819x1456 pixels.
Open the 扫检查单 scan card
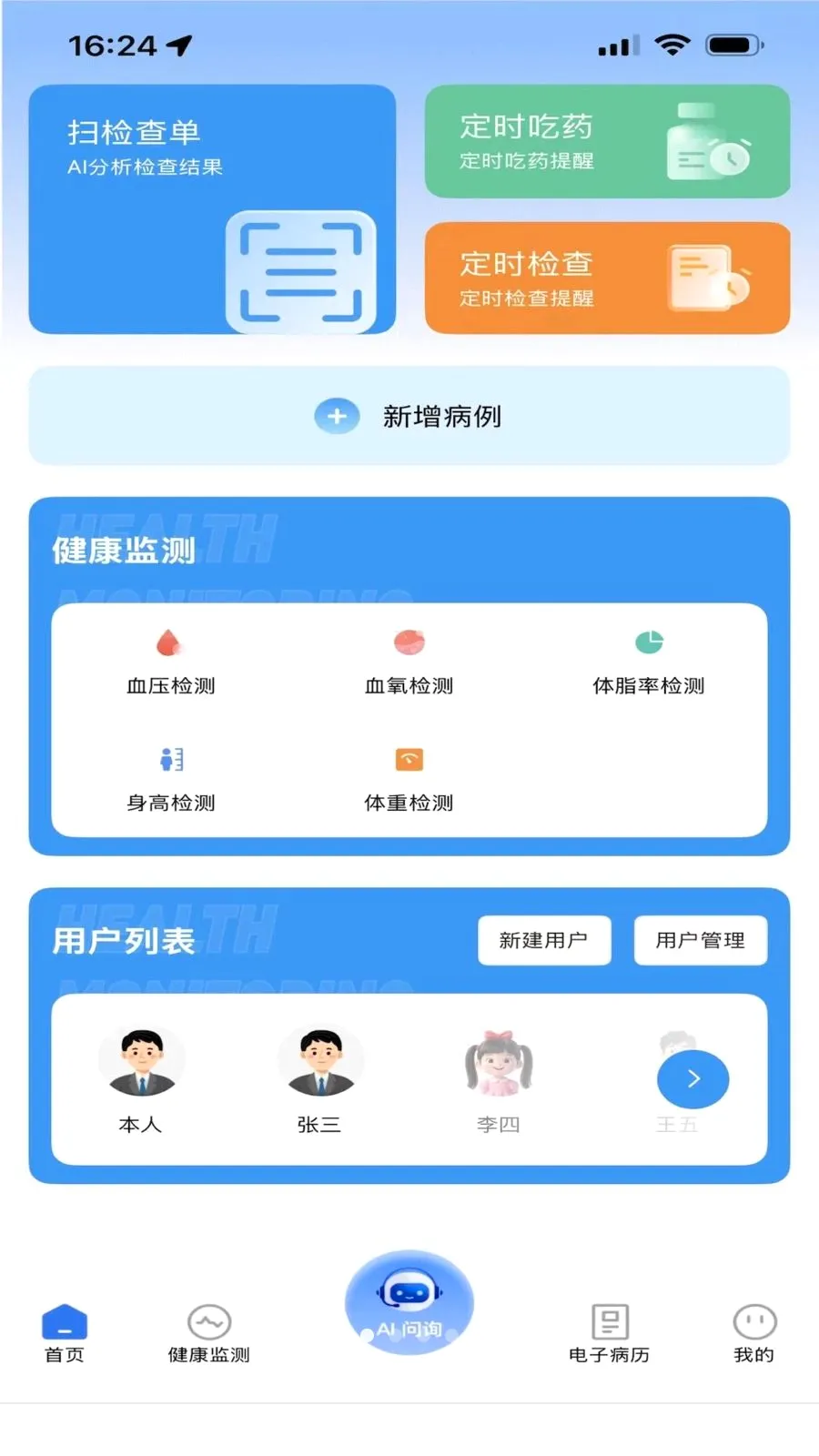pos(212,209)
